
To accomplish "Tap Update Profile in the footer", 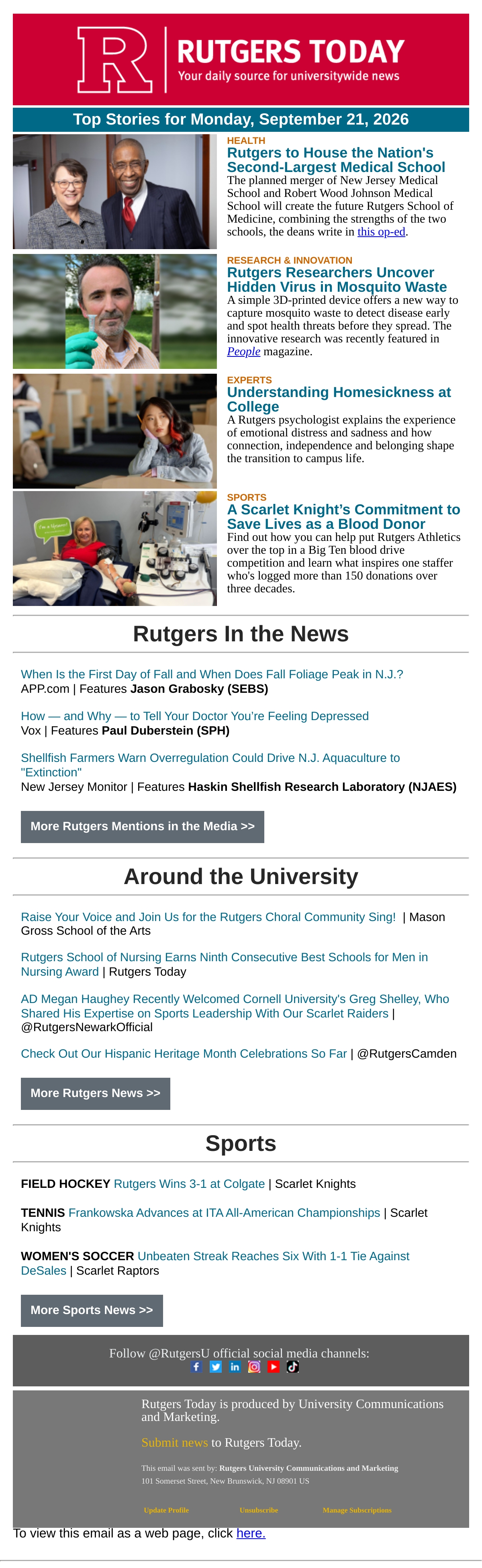I will pyautogui.click(x=166, y=1510).
